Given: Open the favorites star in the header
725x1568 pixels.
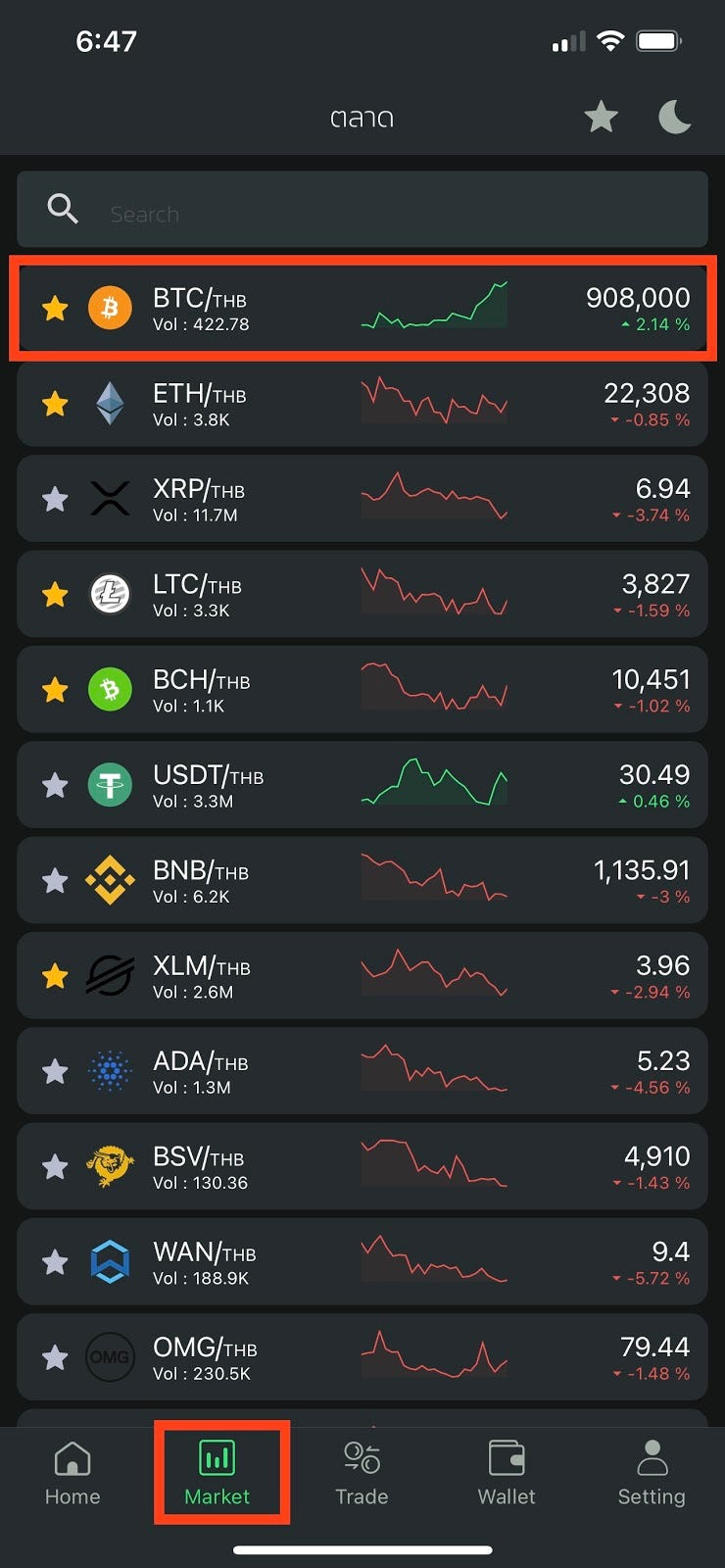Looking at the screenshot, I should coord(601,119).
